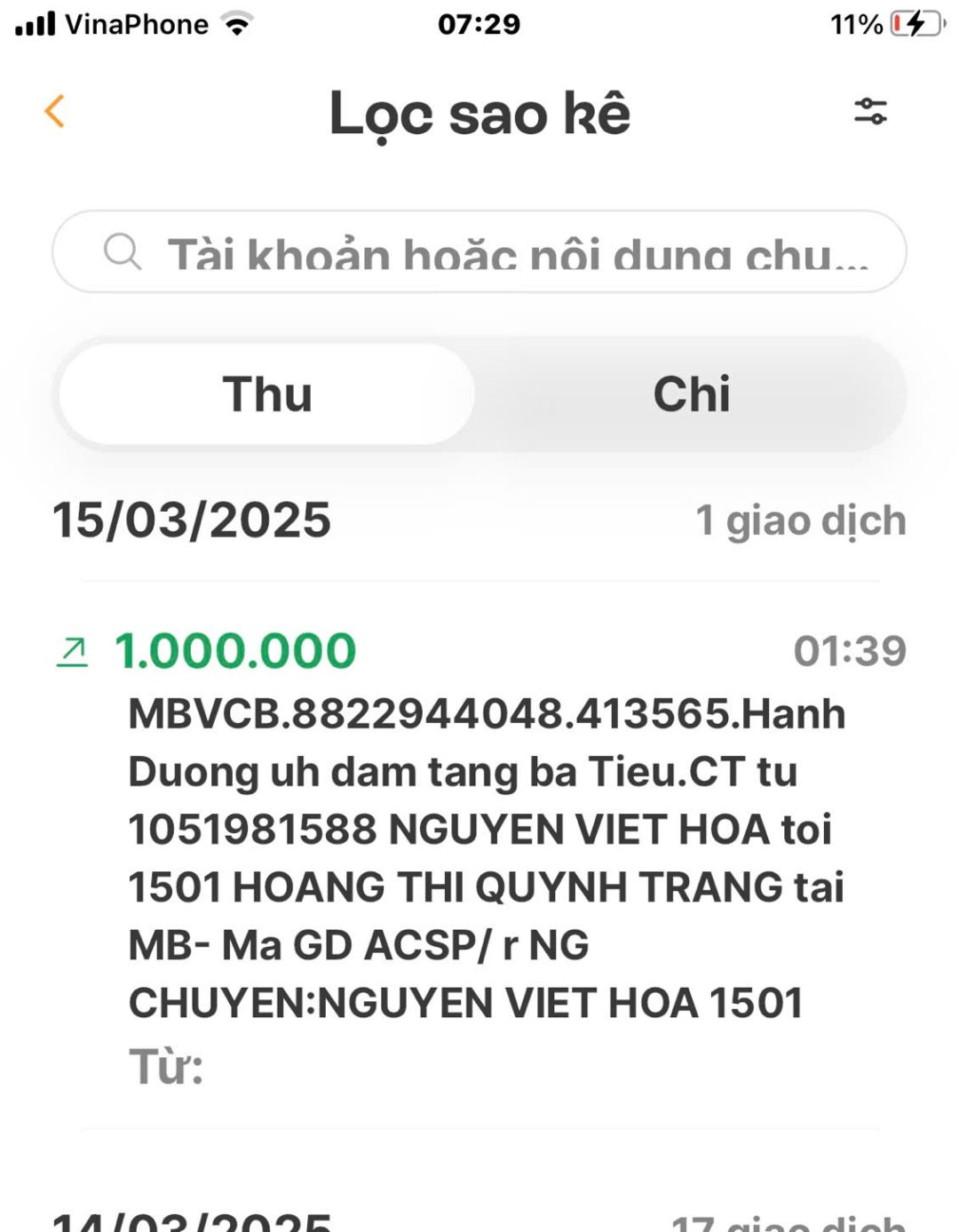Switch to the Chi tab
The image size is (959, 1232).
(692, 394)
